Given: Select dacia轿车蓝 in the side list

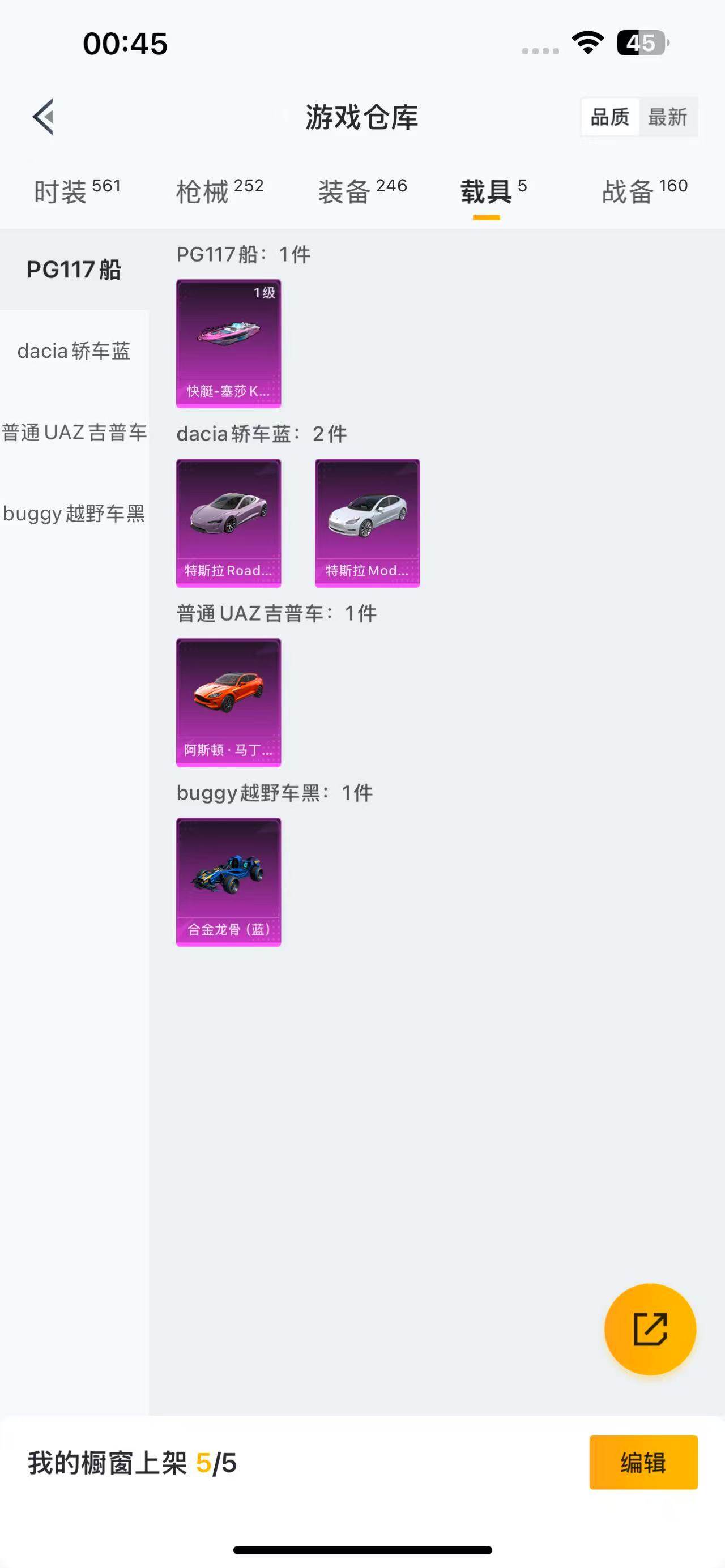Looking at the screenshot, I should click(74, 351).
